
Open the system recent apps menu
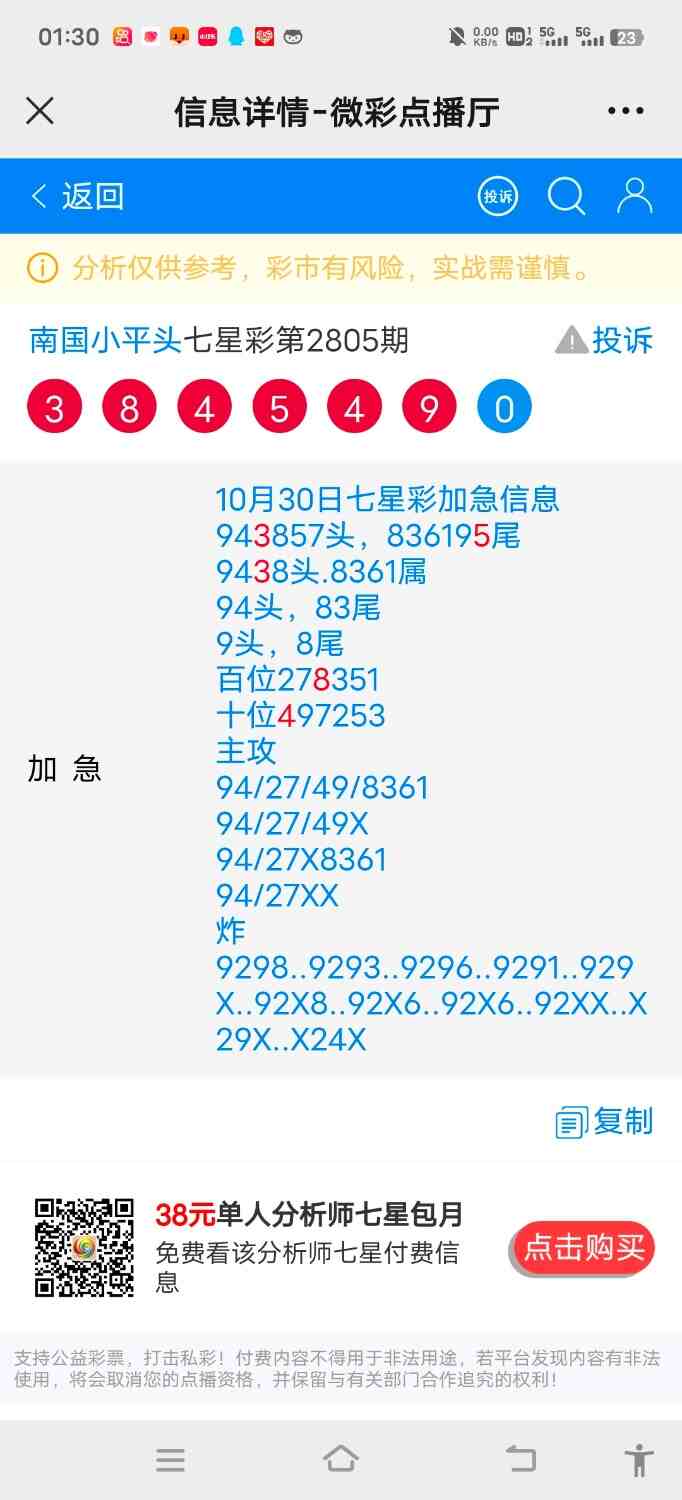[171, 1460]
